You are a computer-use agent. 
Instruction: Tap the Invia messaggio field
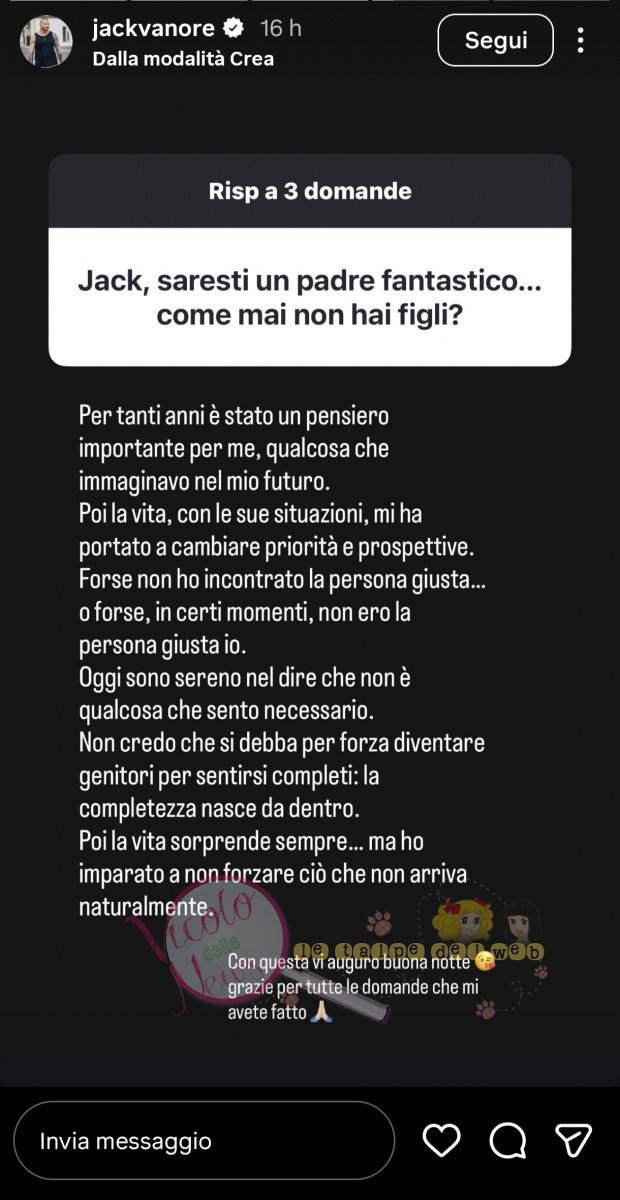(x=203, y=1141)
